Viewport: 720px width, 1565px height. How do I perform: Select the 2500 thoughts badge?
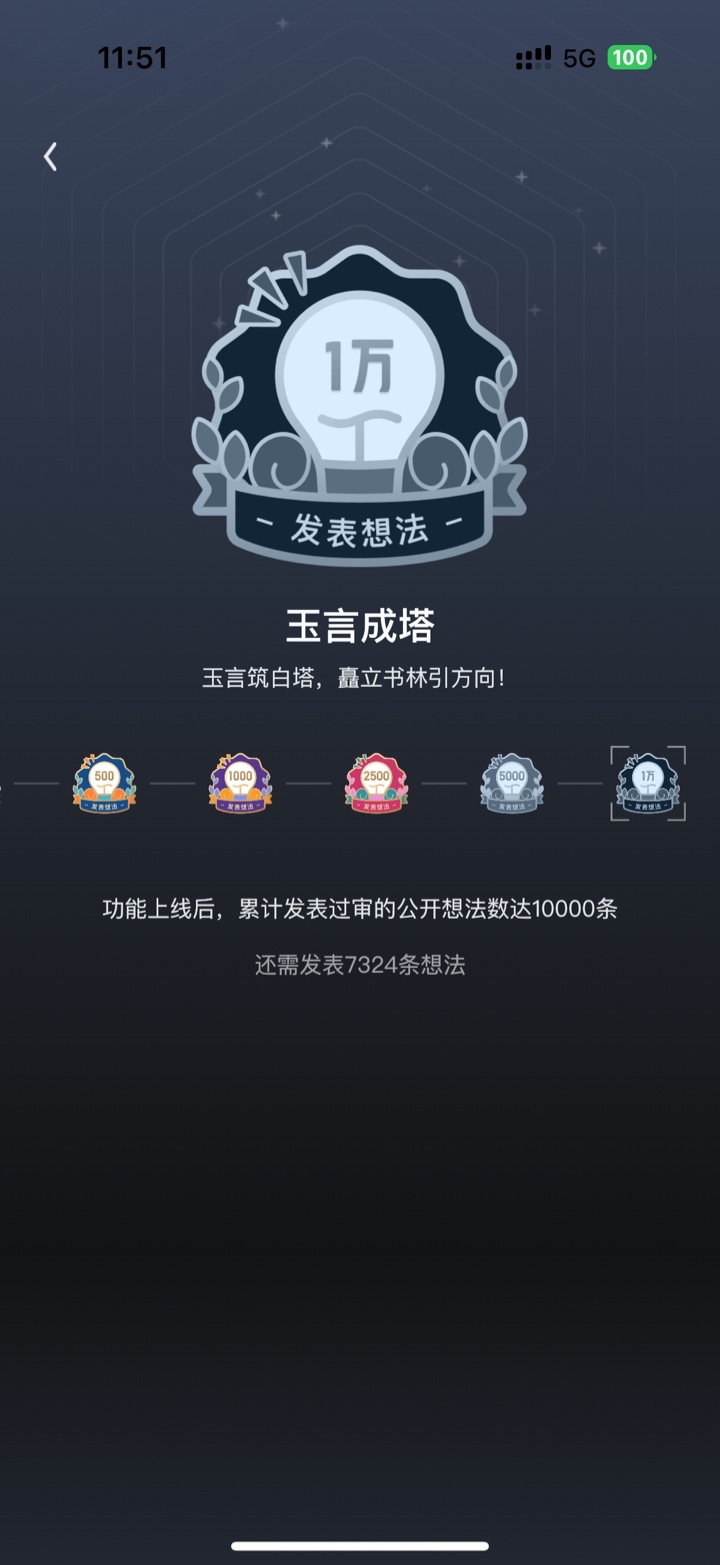376,783
